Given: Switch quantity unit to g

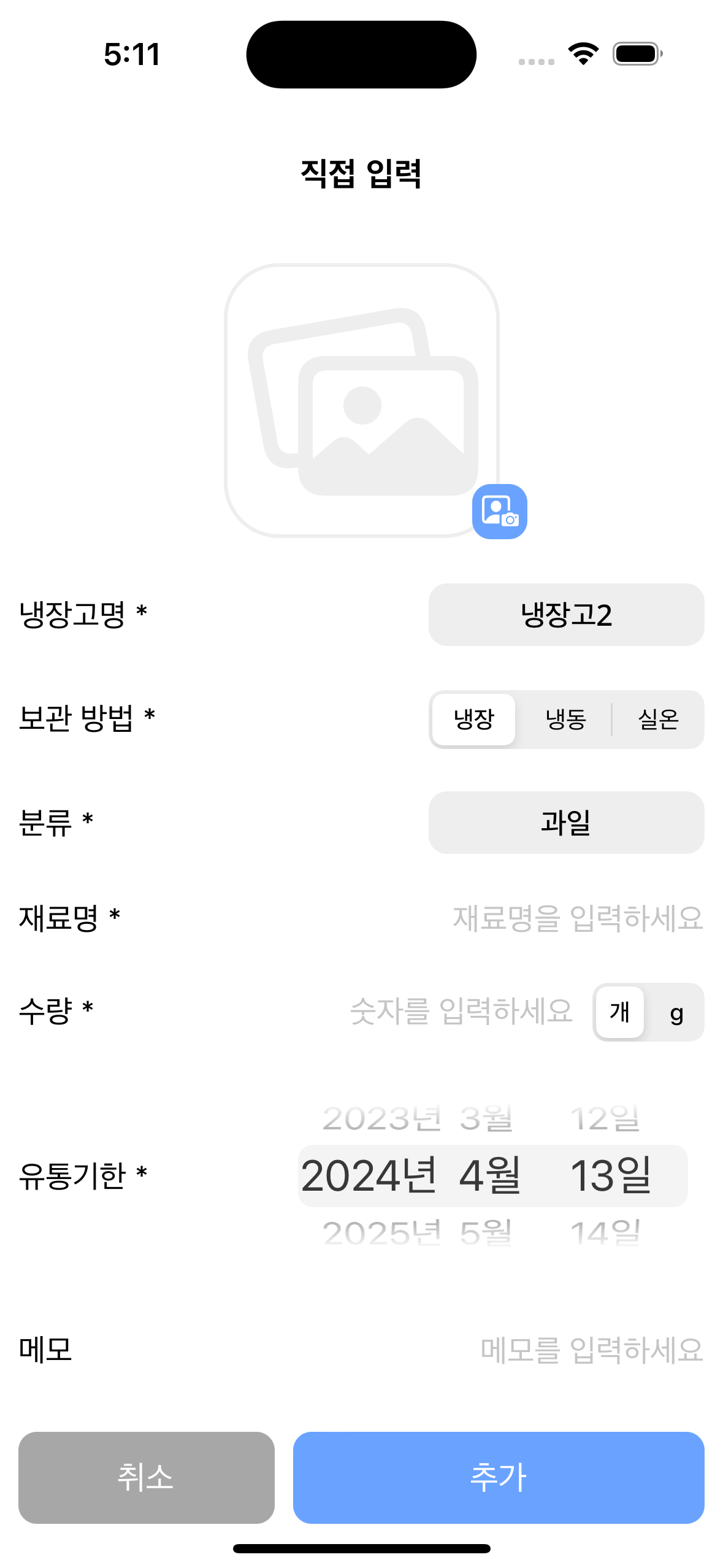Looking at the screenshot, I should click(676, 1012).
